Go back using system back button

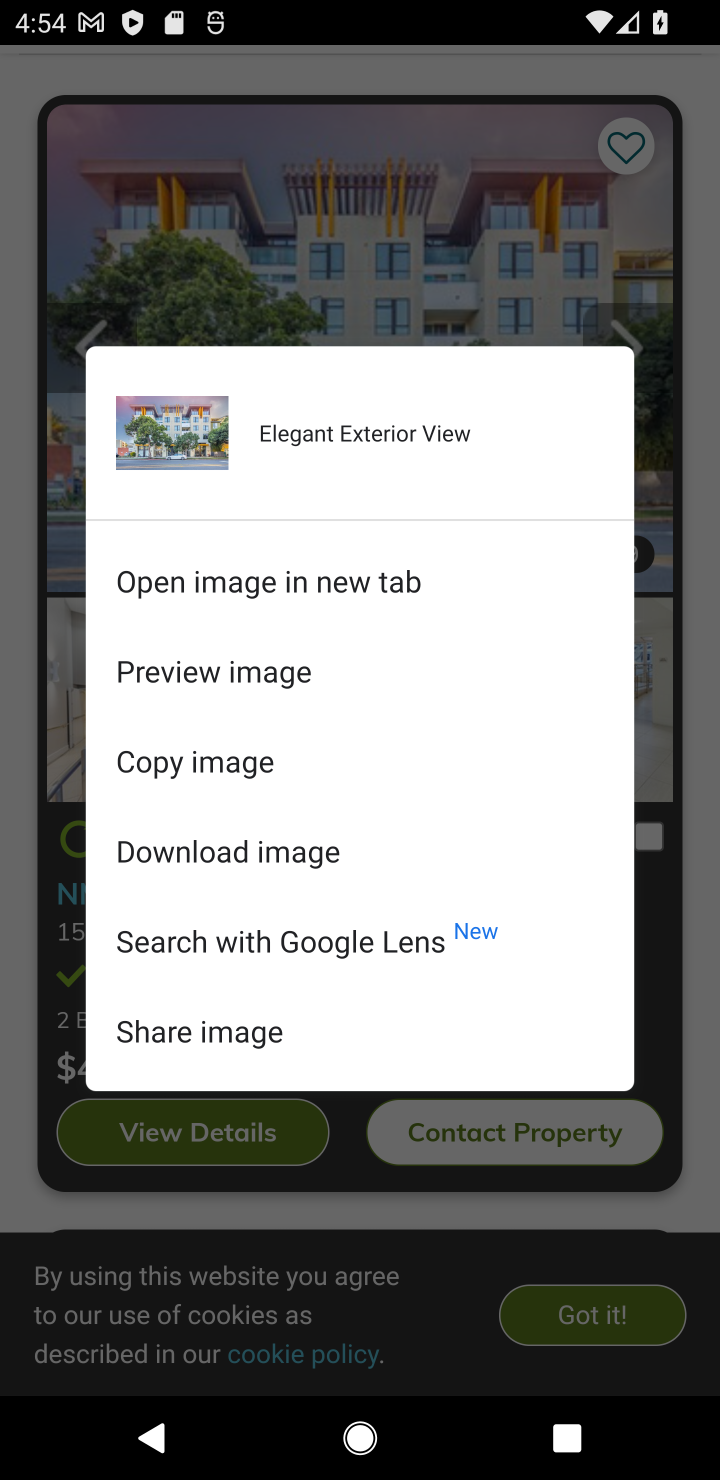[154, 1440]
